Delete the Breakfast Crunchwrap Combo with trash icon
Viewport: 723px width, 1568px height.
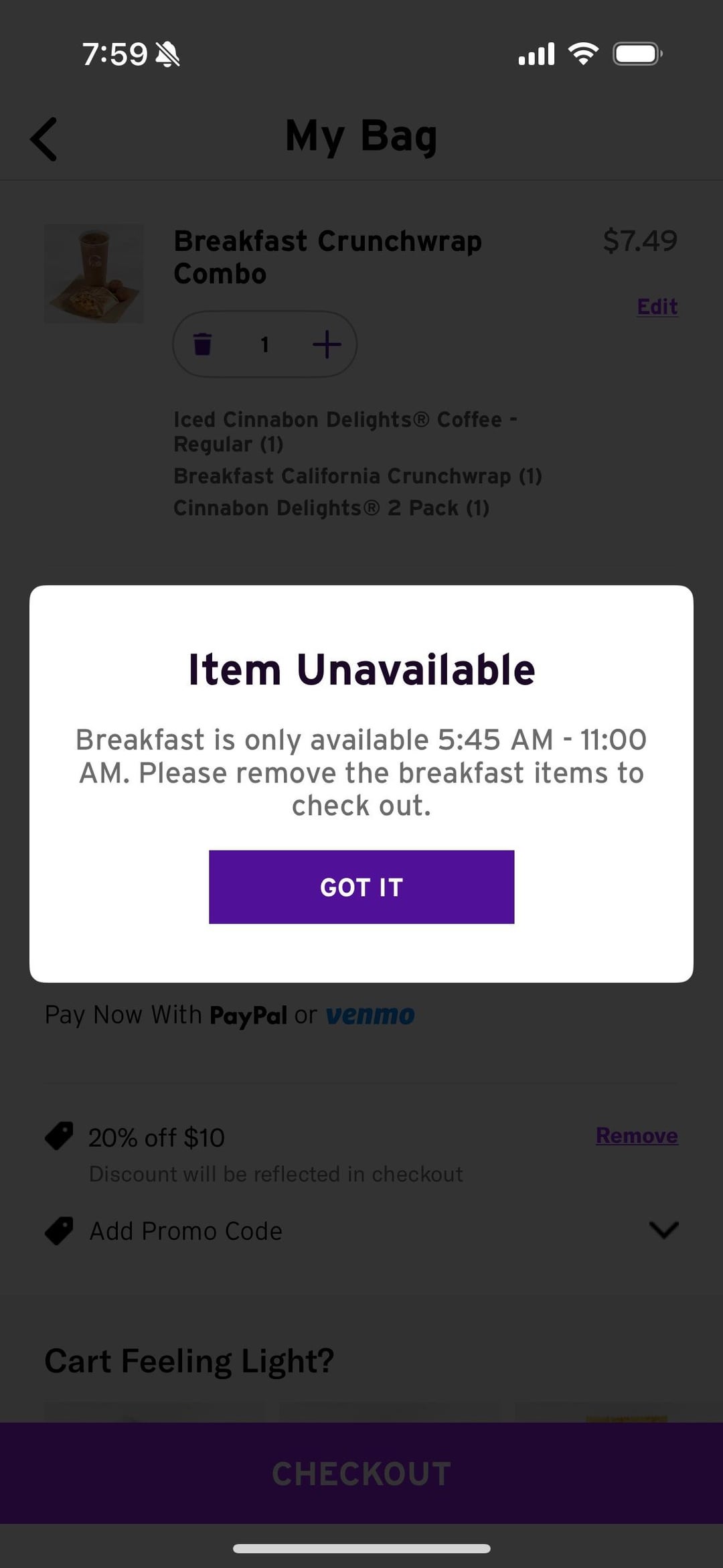tap(202, 344)
